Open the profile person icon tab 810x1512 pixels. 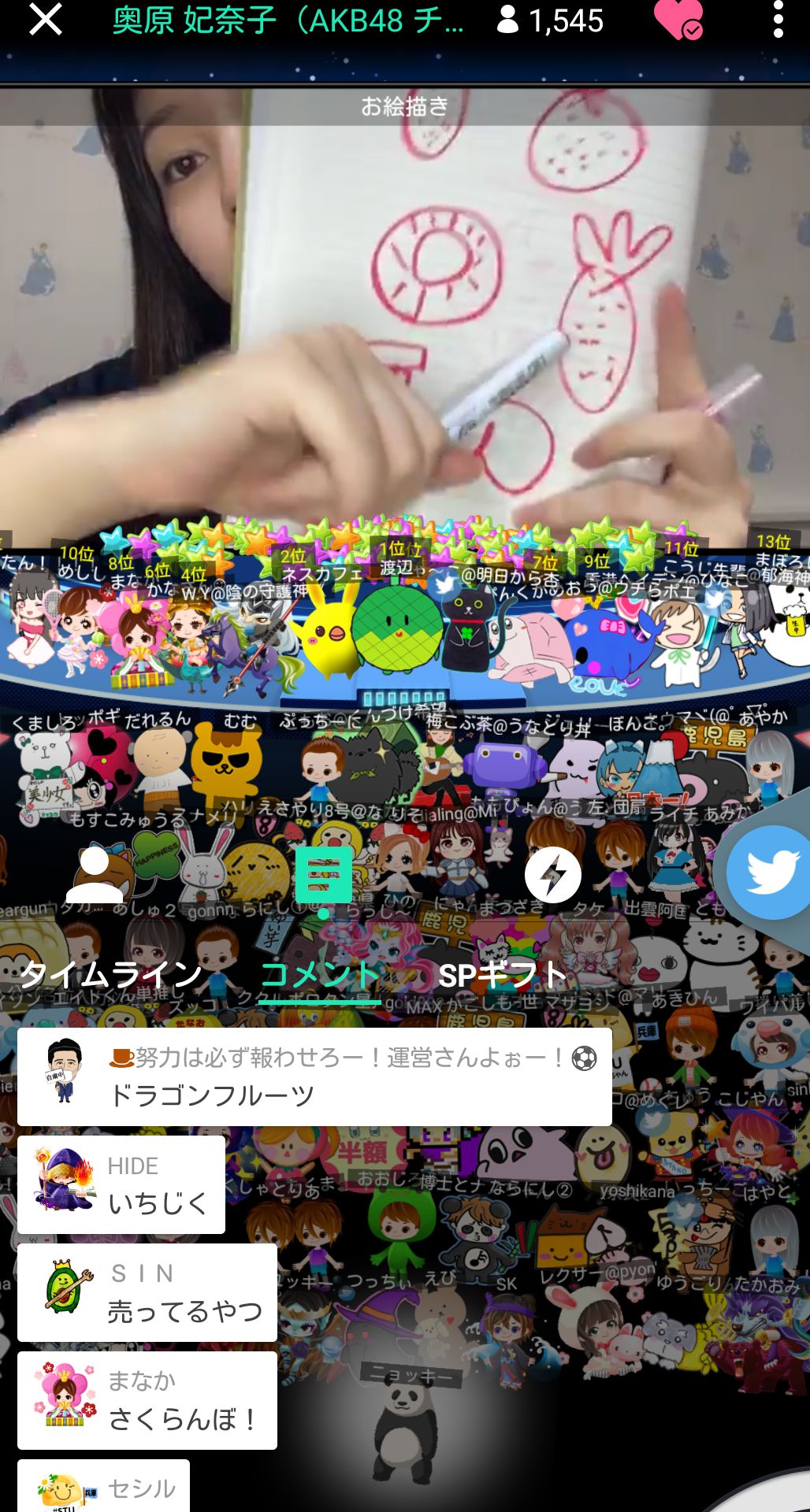tap(95, 875)
